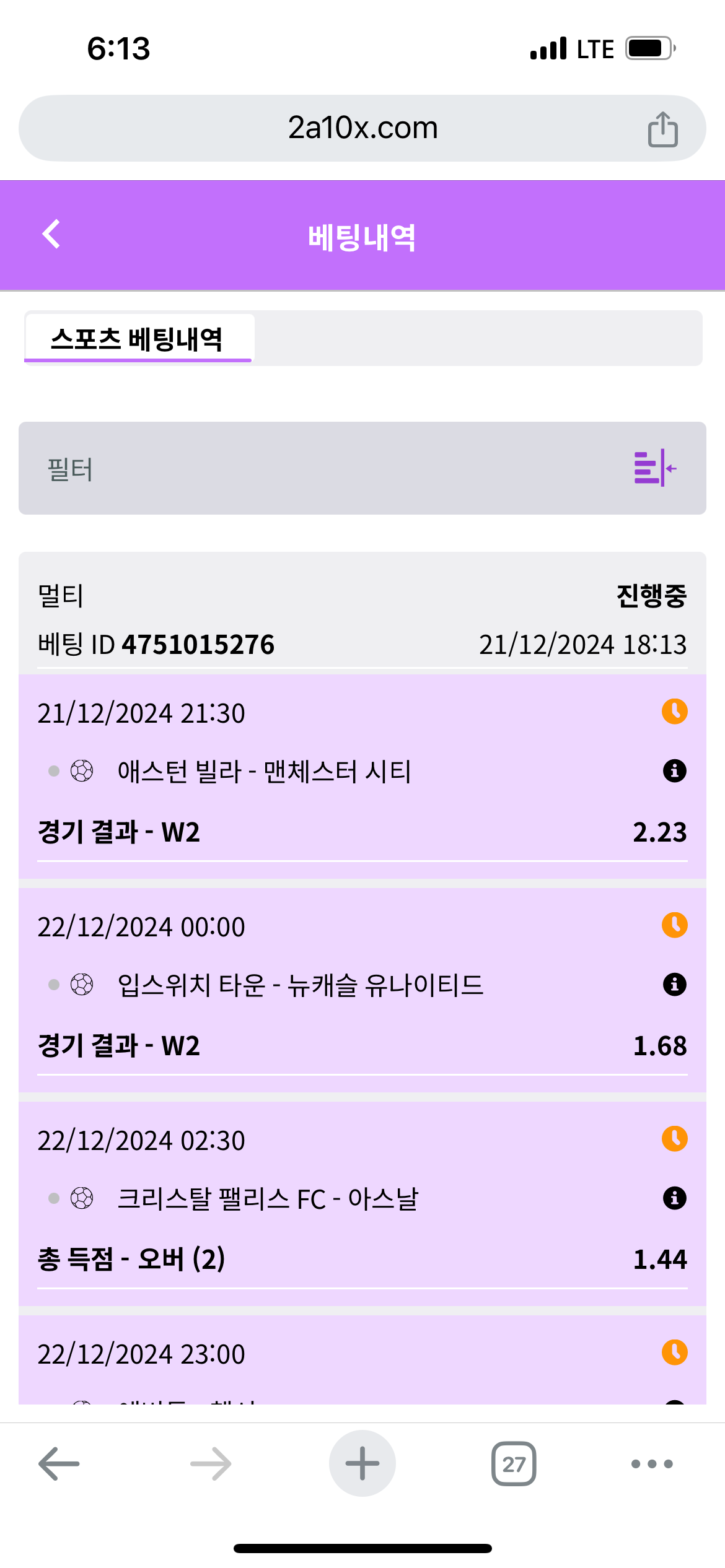
Task: Navigate back with the browser back arrow
Action: pos(59,1464)
